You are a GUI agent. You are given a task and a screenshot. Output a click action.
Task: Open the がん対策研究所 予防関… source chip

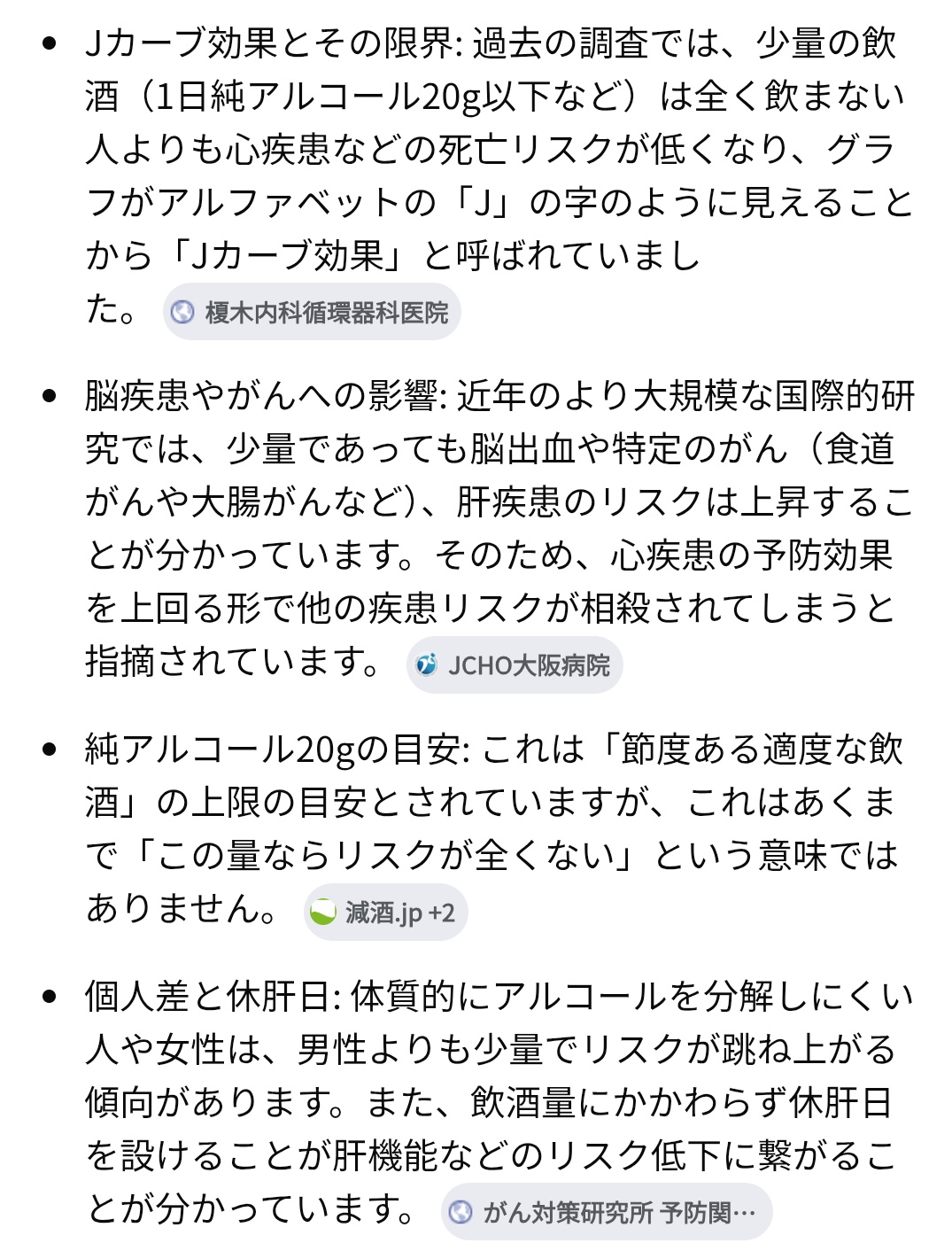(607, 1211)
